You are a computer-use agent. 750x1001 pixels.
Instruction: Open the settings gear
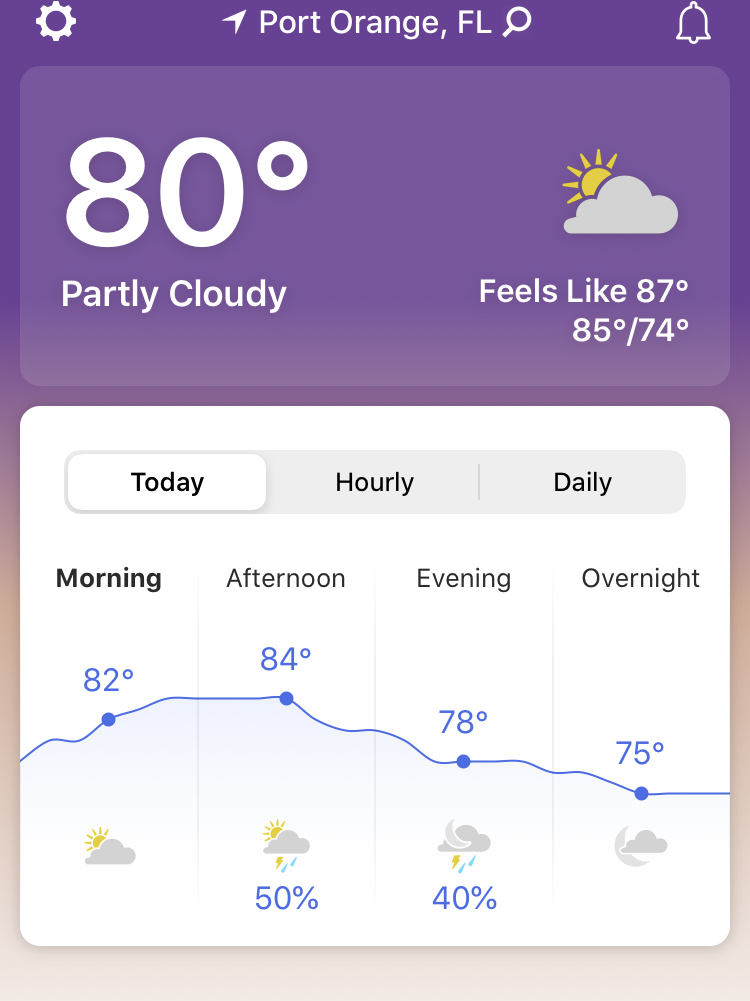coord(56,22)
